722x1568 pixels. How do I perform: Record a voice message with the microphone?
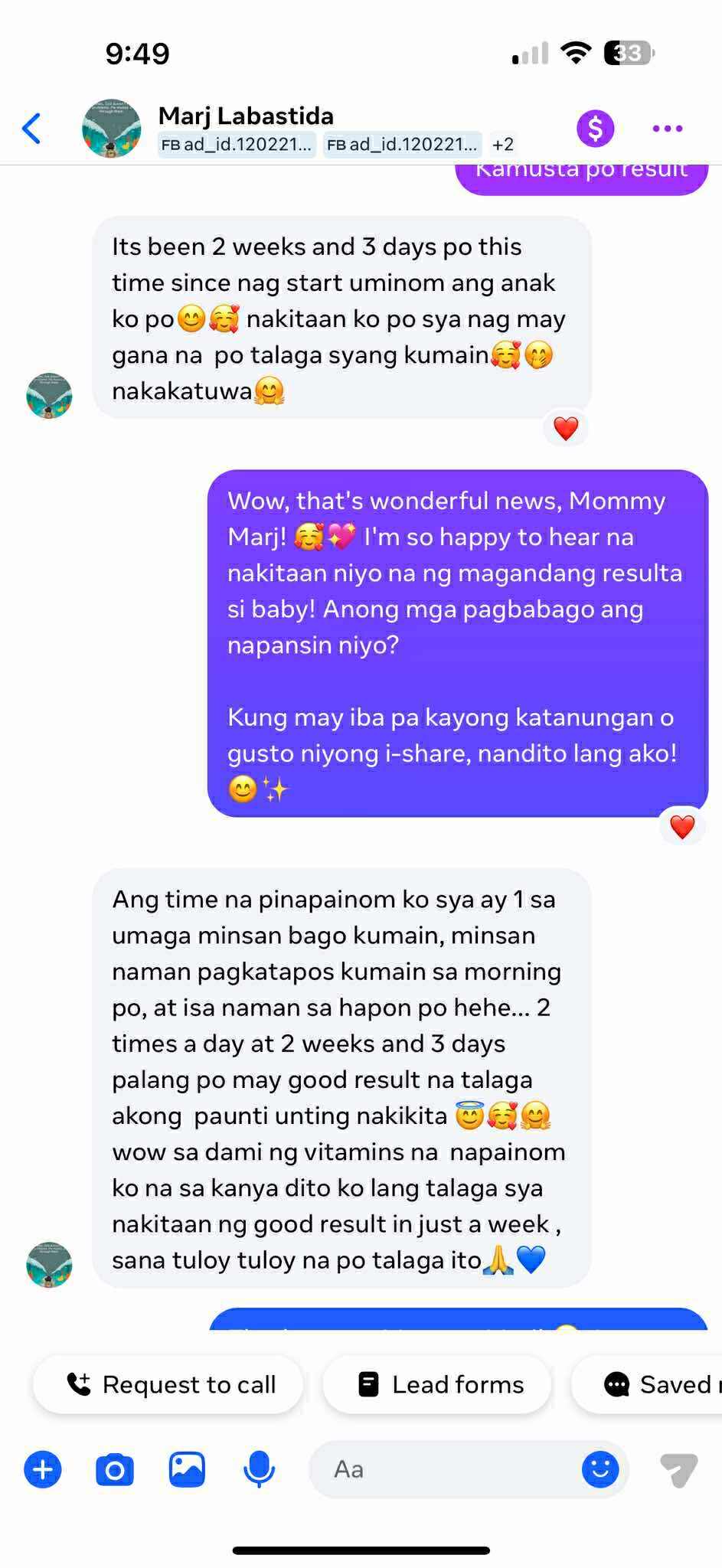259,1469
